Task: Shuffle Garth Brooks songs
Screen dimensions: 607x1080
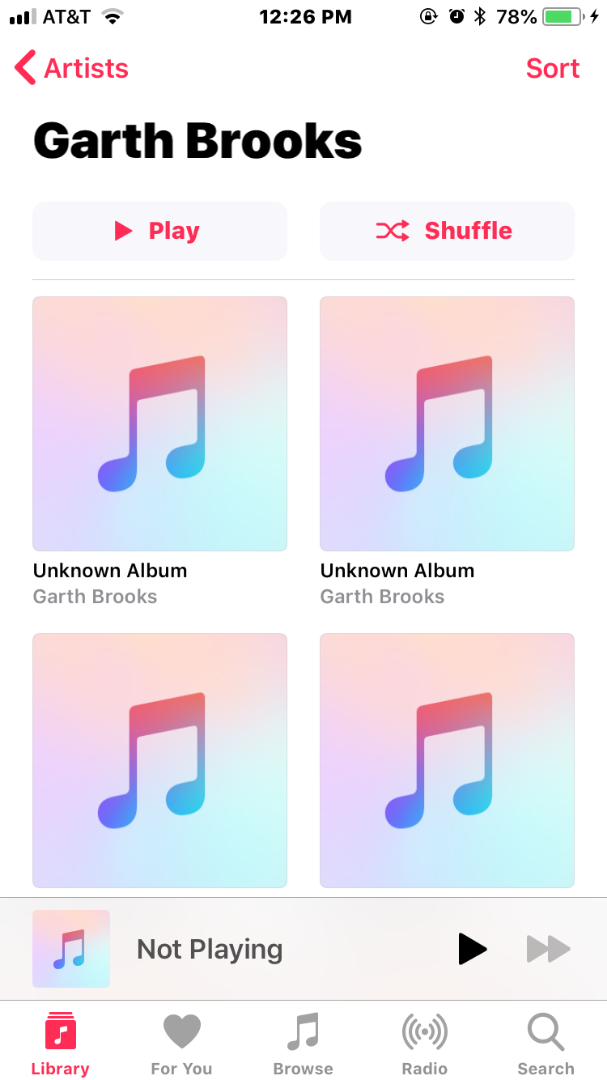Action: click(447, 231)
